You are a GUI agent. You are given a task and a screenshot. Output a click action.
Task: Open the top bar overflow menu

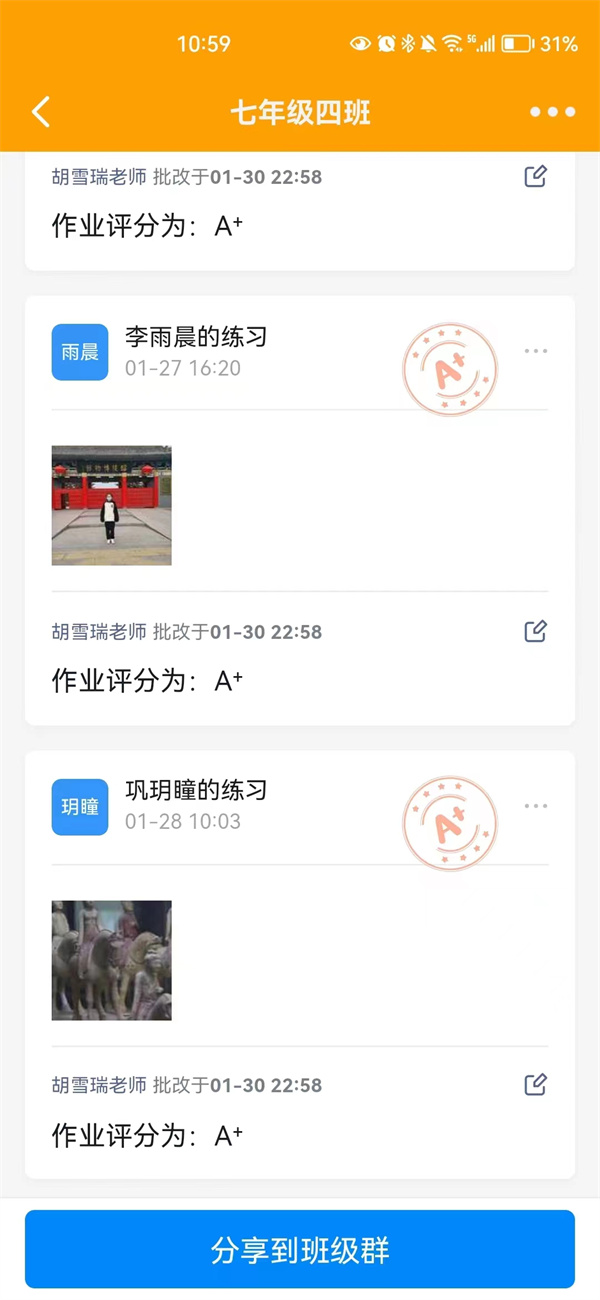[552, 112]
